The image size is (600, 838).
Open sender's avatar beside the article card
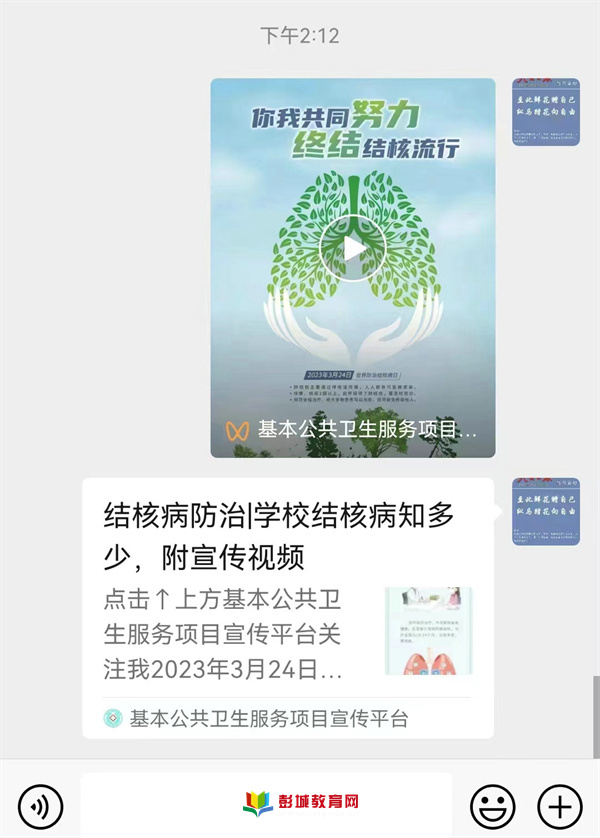pos(546,511)
